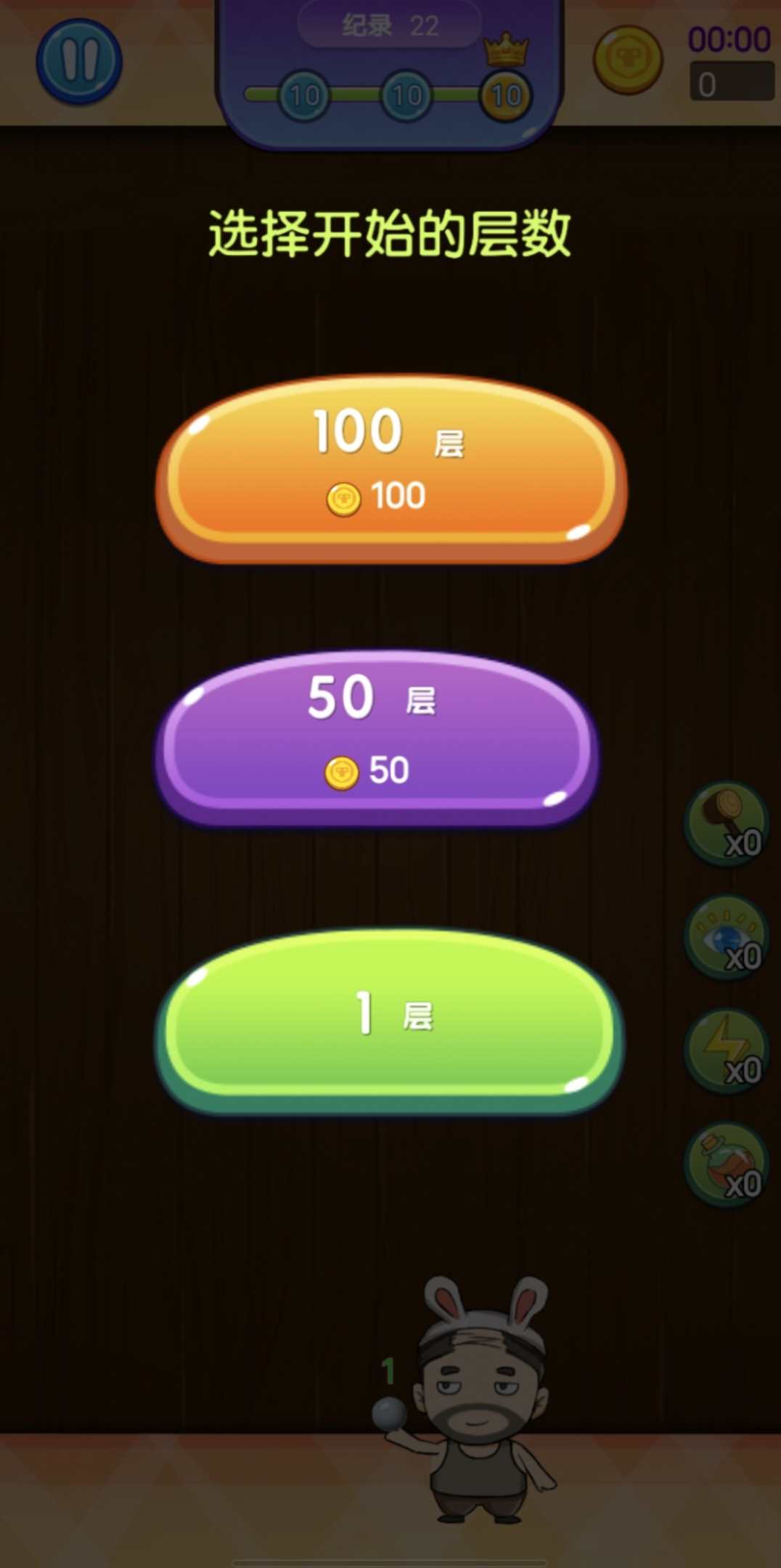Open the gold coin balance at the top

coord(628,60)
